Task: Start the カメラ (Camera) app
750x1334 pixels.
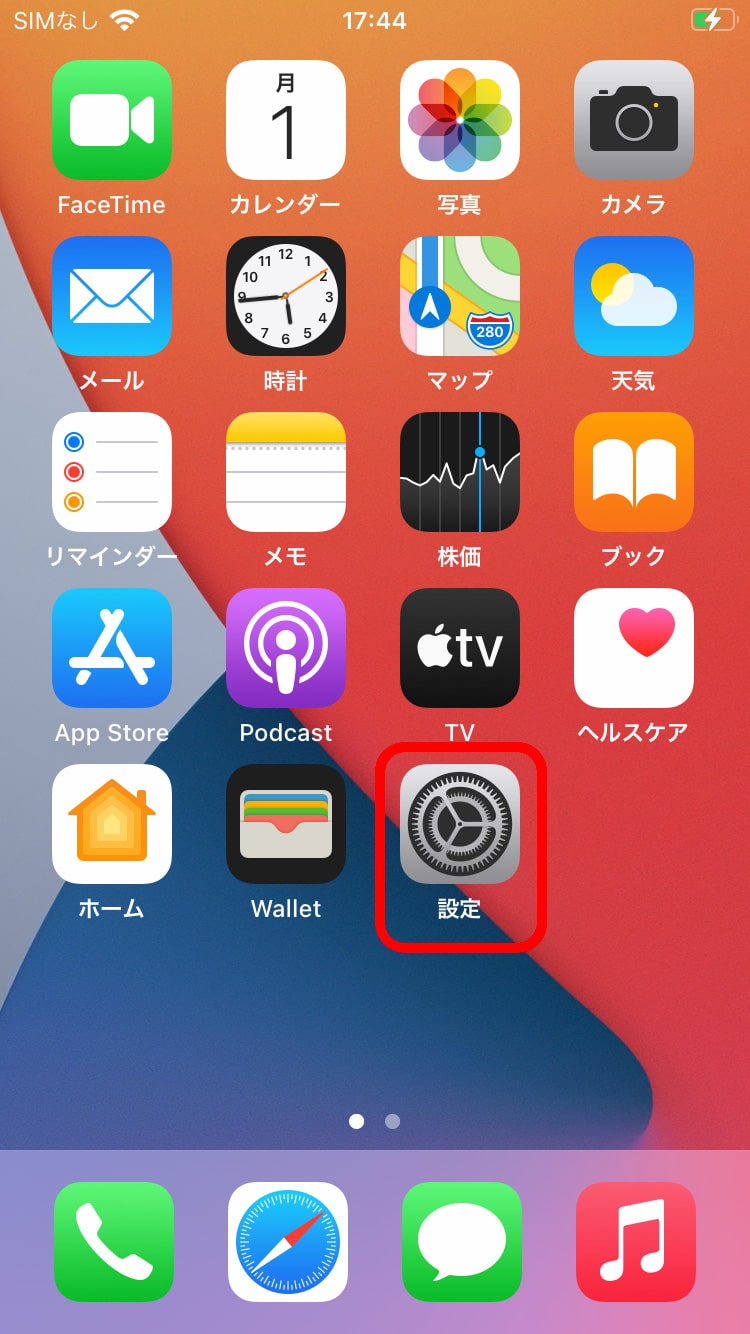Action: (x=634, y=120)
